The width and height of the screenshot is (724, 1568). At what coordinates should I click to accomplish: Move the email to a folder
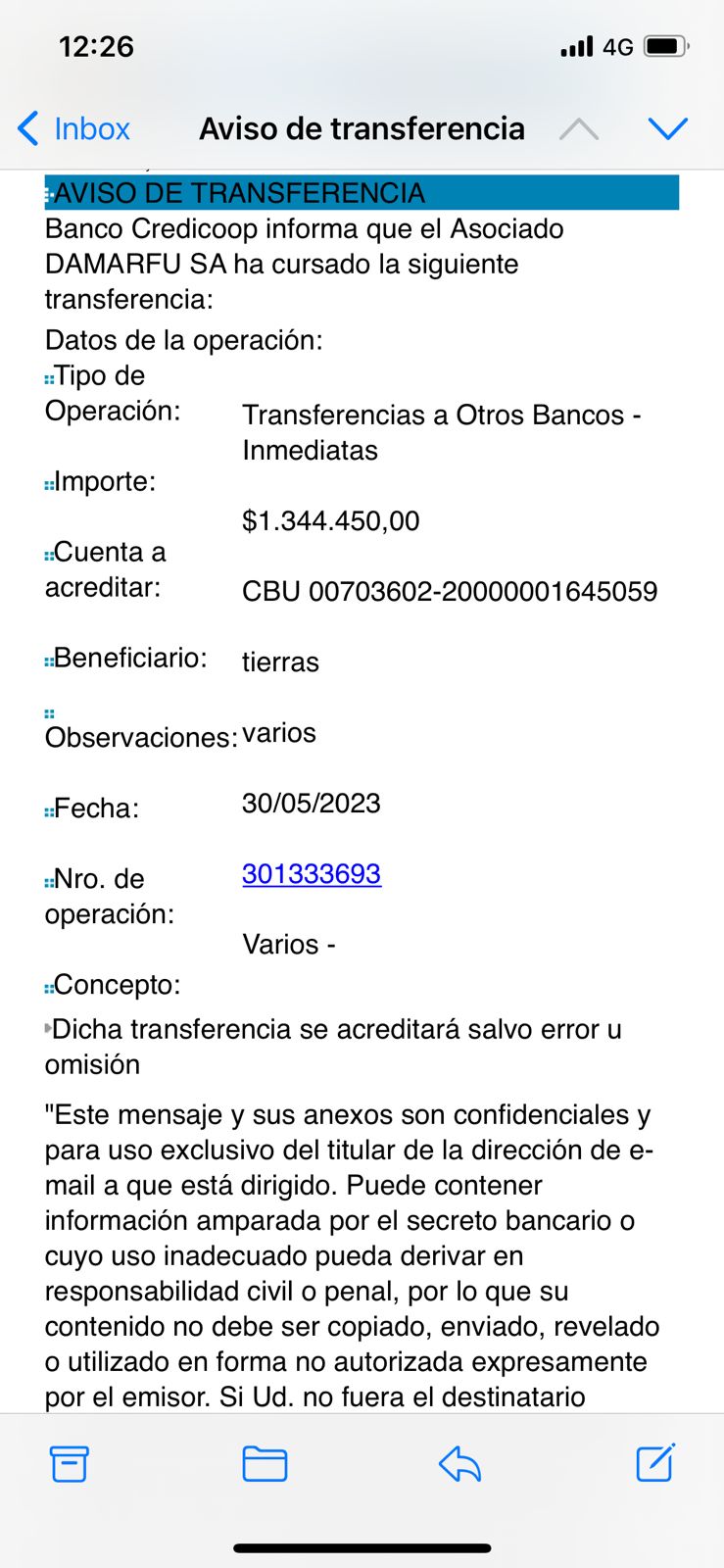click(x=265, y=1464)
